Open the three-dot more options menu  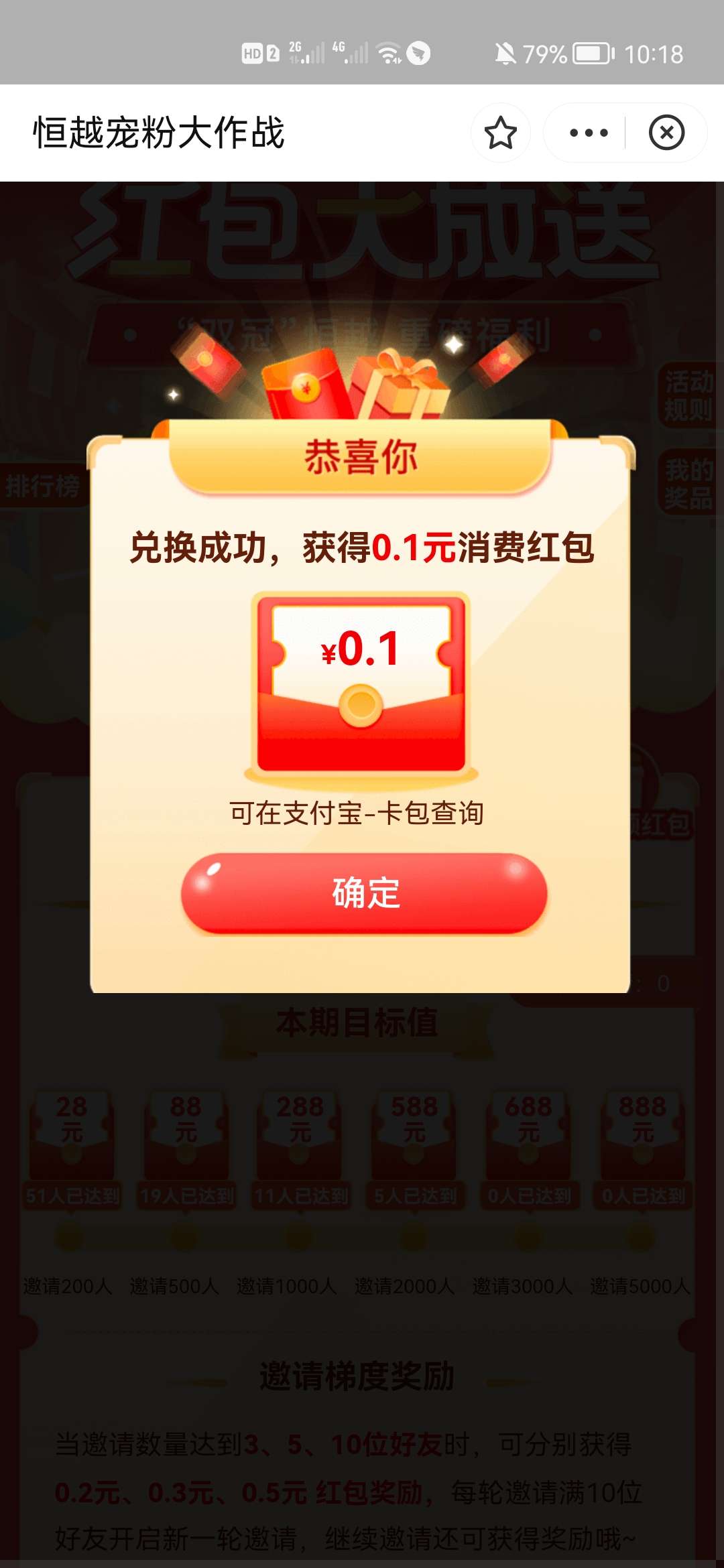click(x=588, y=133)
